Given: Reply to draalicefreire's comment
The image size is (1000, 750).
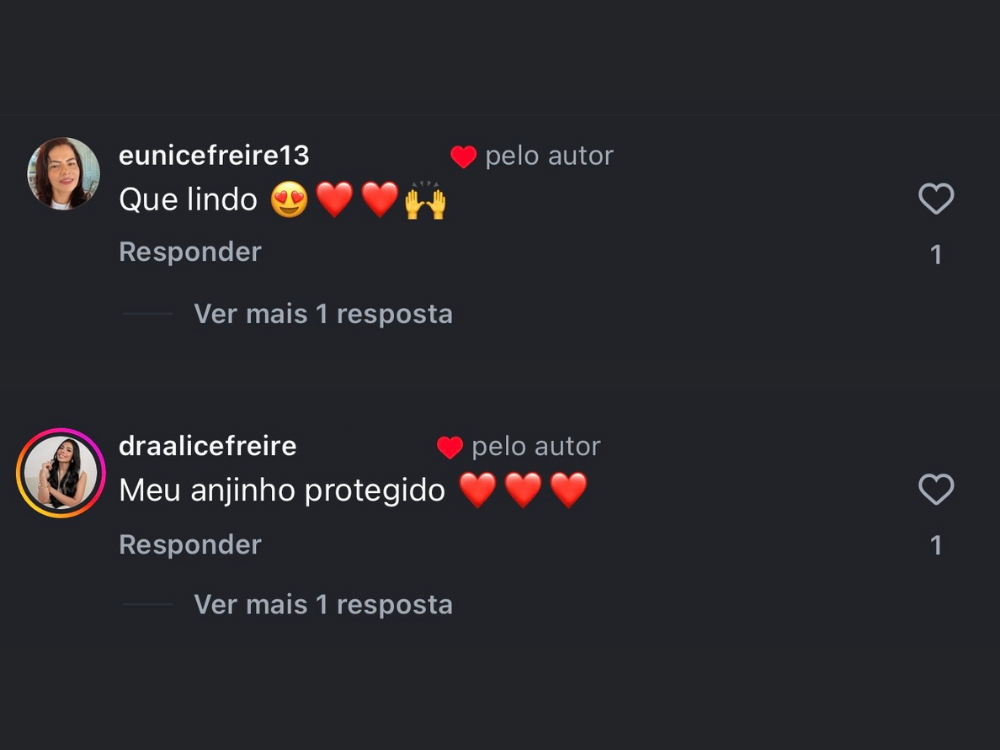Looking at the screenshot, I should (x=190, y=545).
